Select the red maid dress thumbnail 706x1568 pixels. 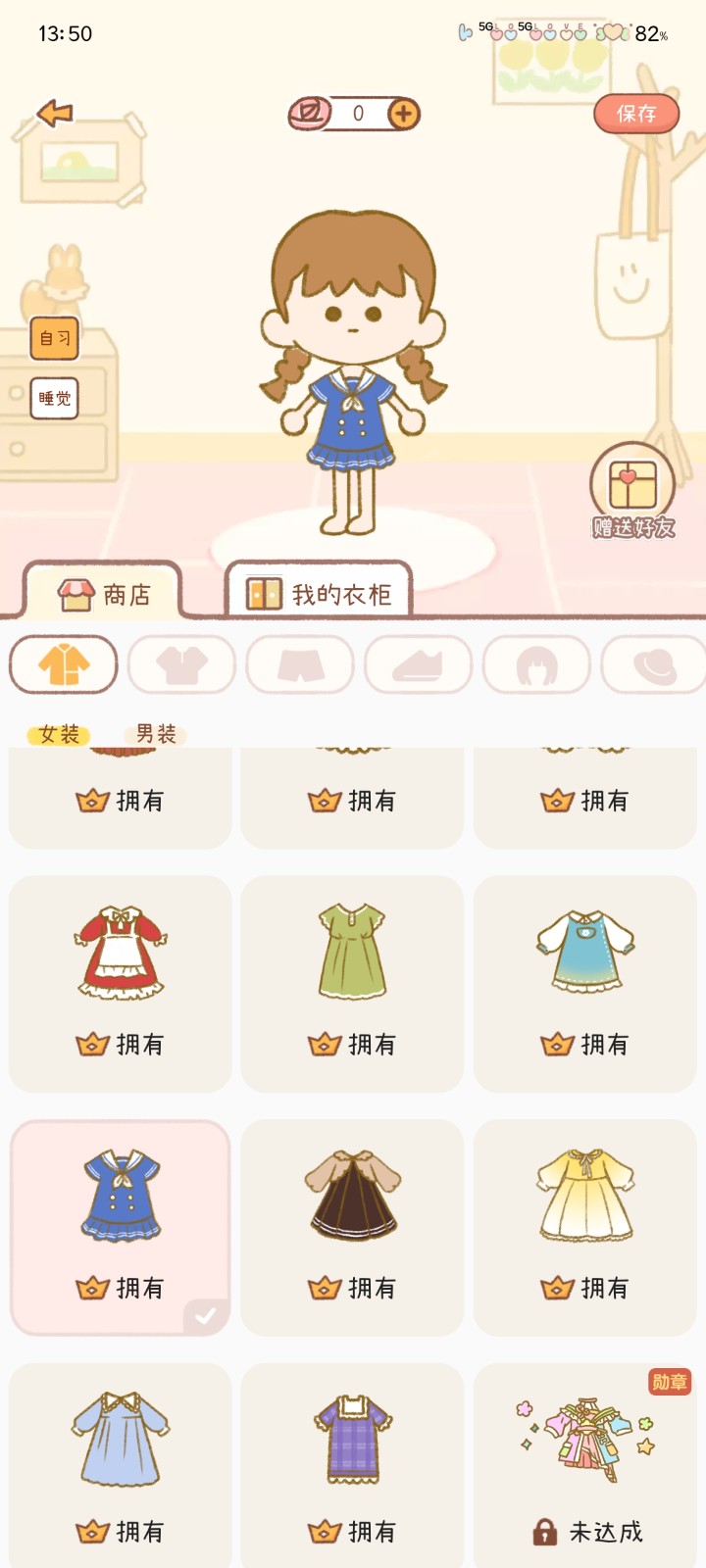click(x=120, y=951)
